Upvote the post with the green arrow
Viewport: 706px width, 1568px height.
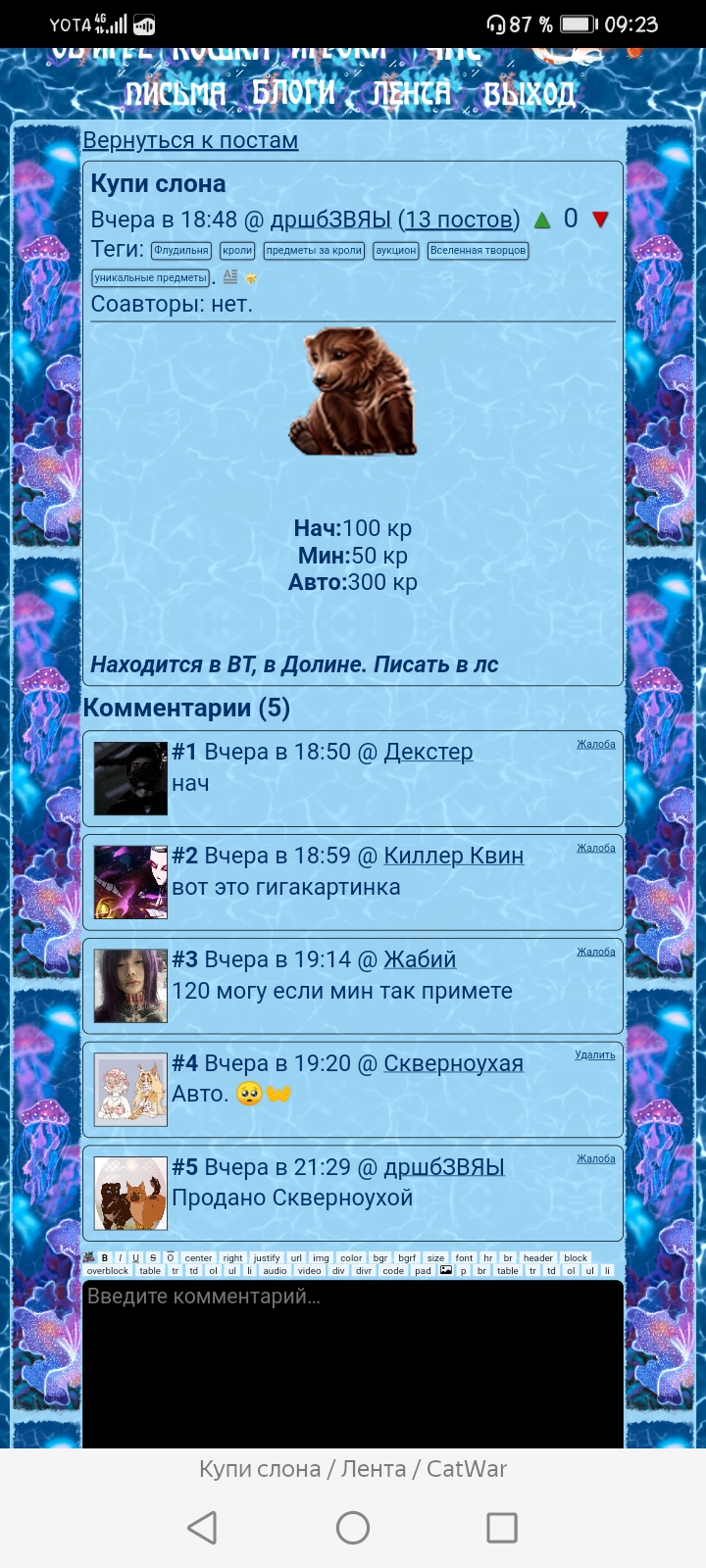[542, 220]
